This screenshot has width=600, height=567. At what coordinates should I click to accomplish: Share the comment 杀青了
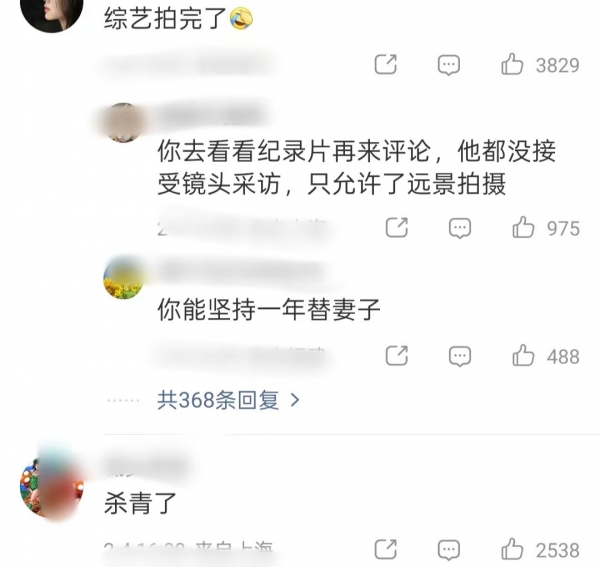click(x=386, y=549)
